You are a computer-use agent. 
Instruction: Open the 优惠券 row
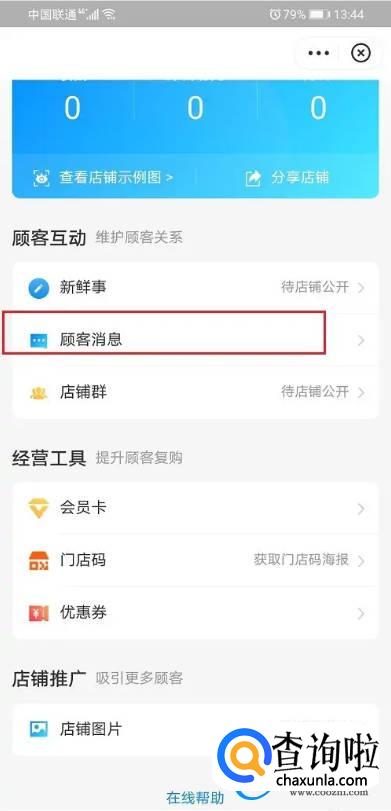click(196, 613)
